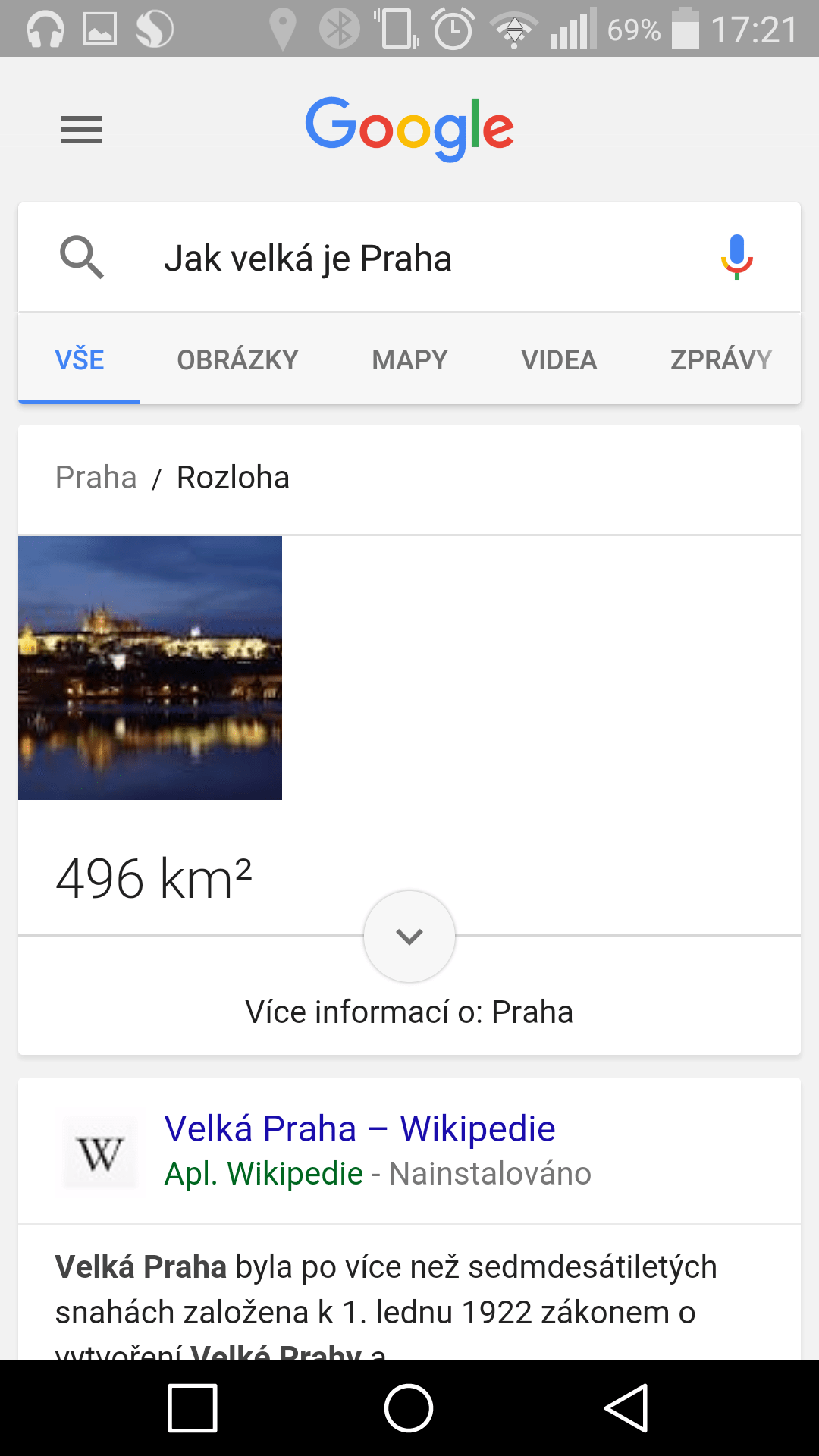Open the hamburger menu
Screen dimensions: 819x1456
point(82,130)
